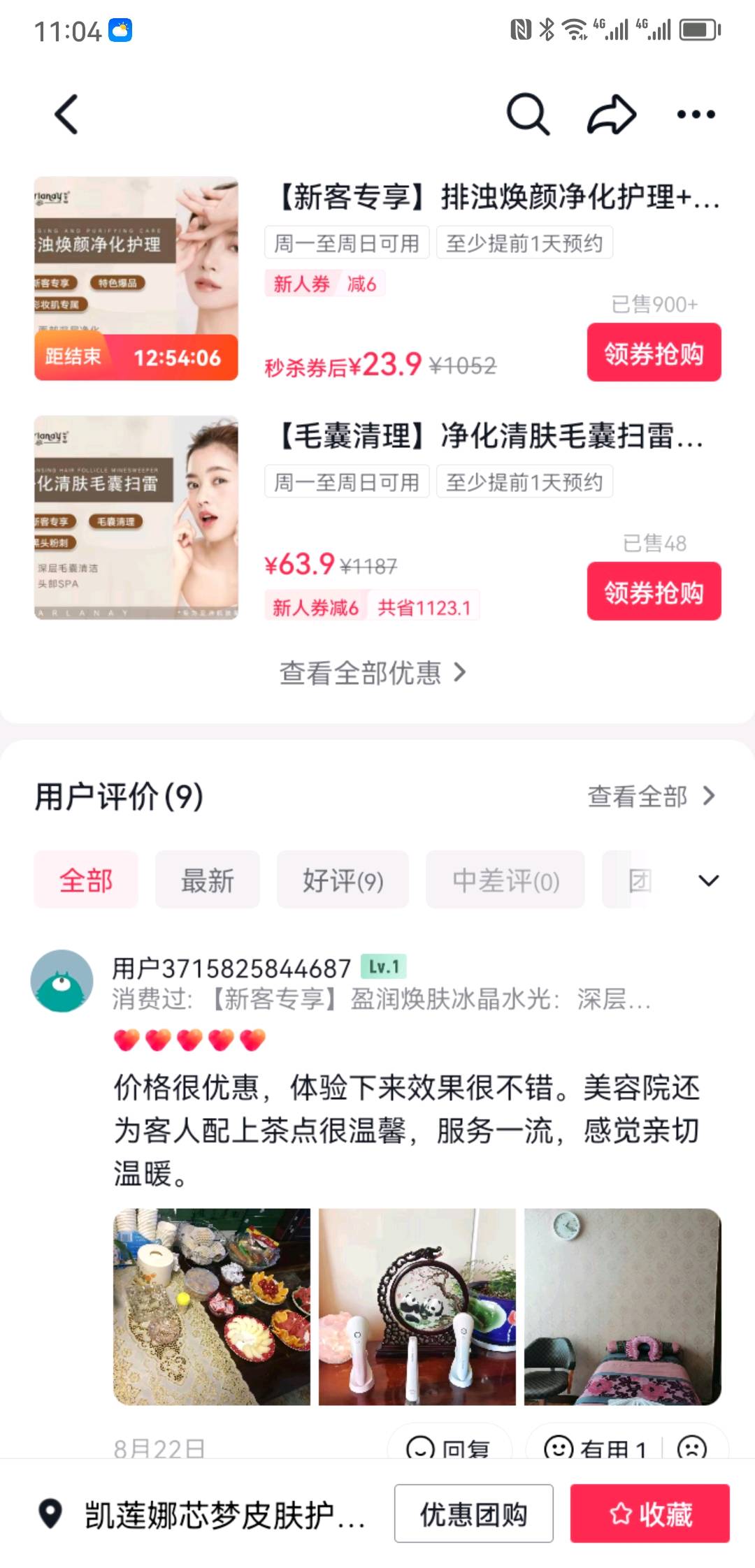755x1568 pixels.
Task: Tap 领券抢购 on the ¥23.9 deal
Action: (x=654, y=351)
